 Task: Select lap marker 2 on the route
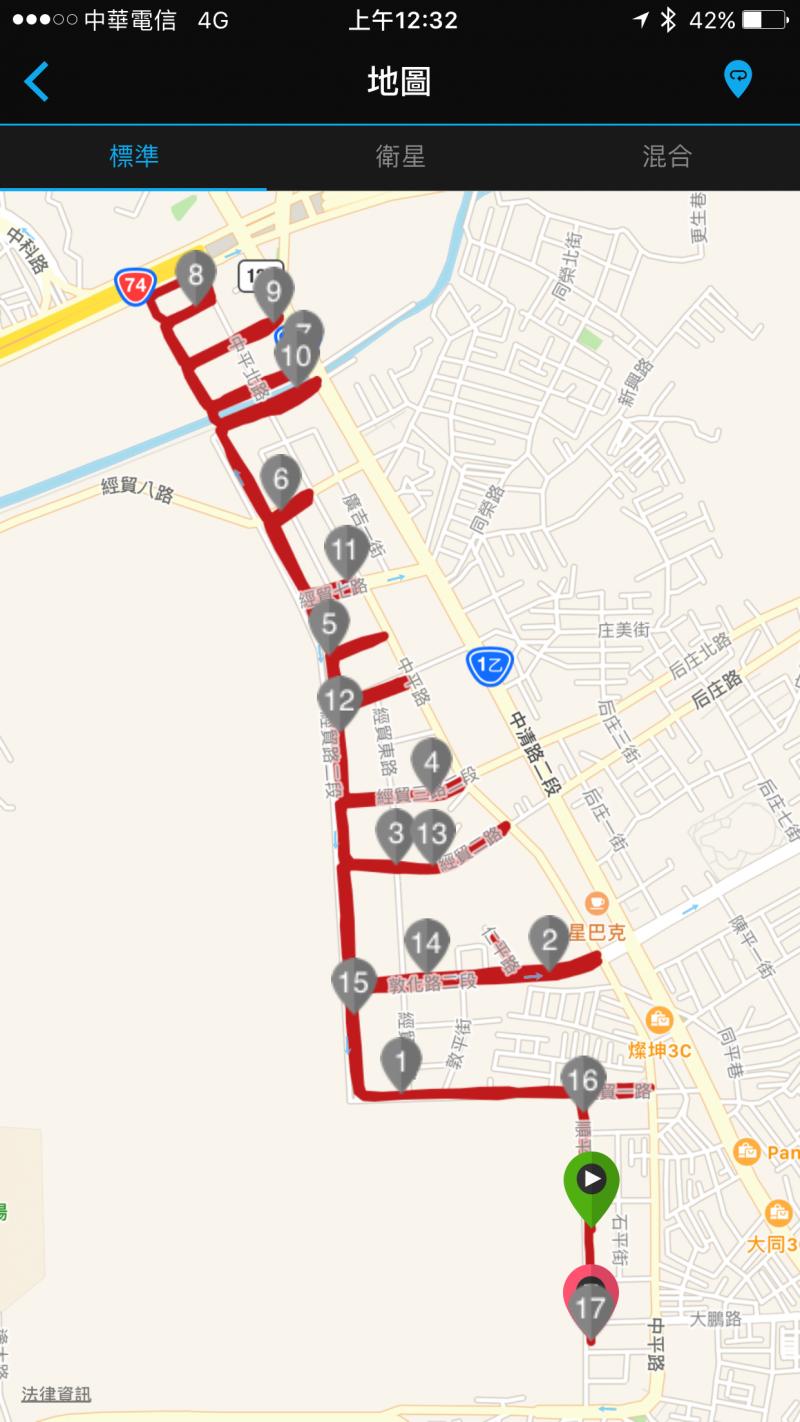click(548, 940)
